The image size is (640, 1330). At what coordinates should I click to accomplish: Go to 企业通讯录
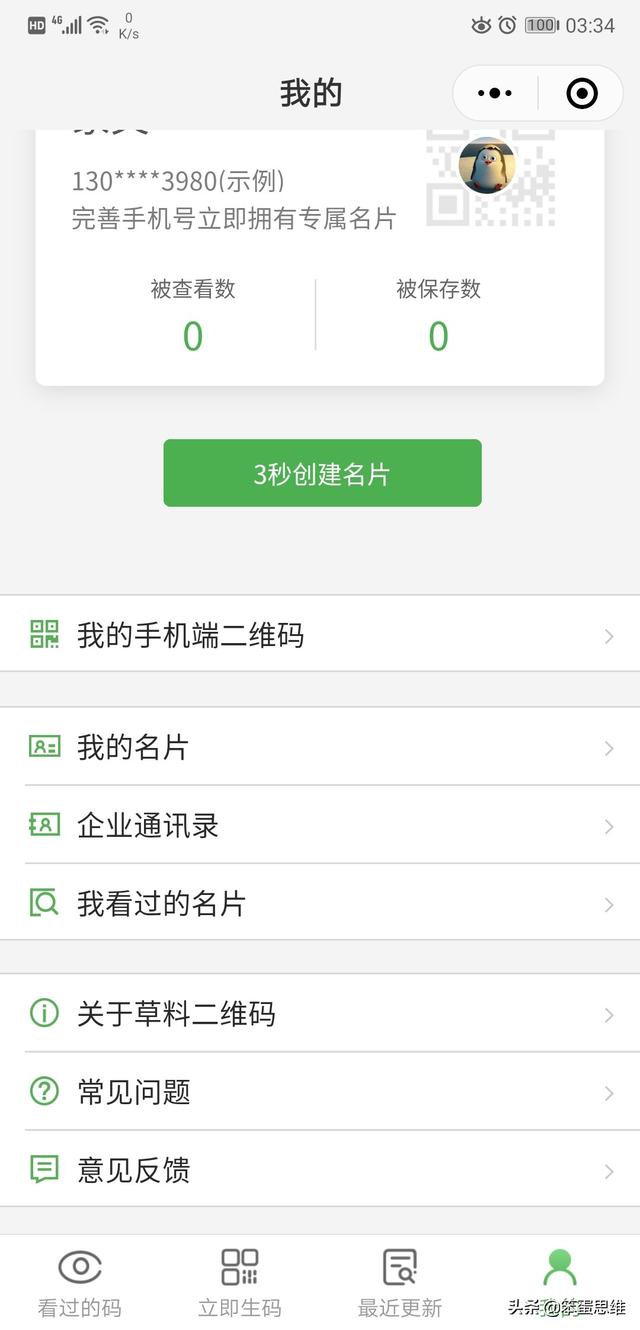(320, 825)
